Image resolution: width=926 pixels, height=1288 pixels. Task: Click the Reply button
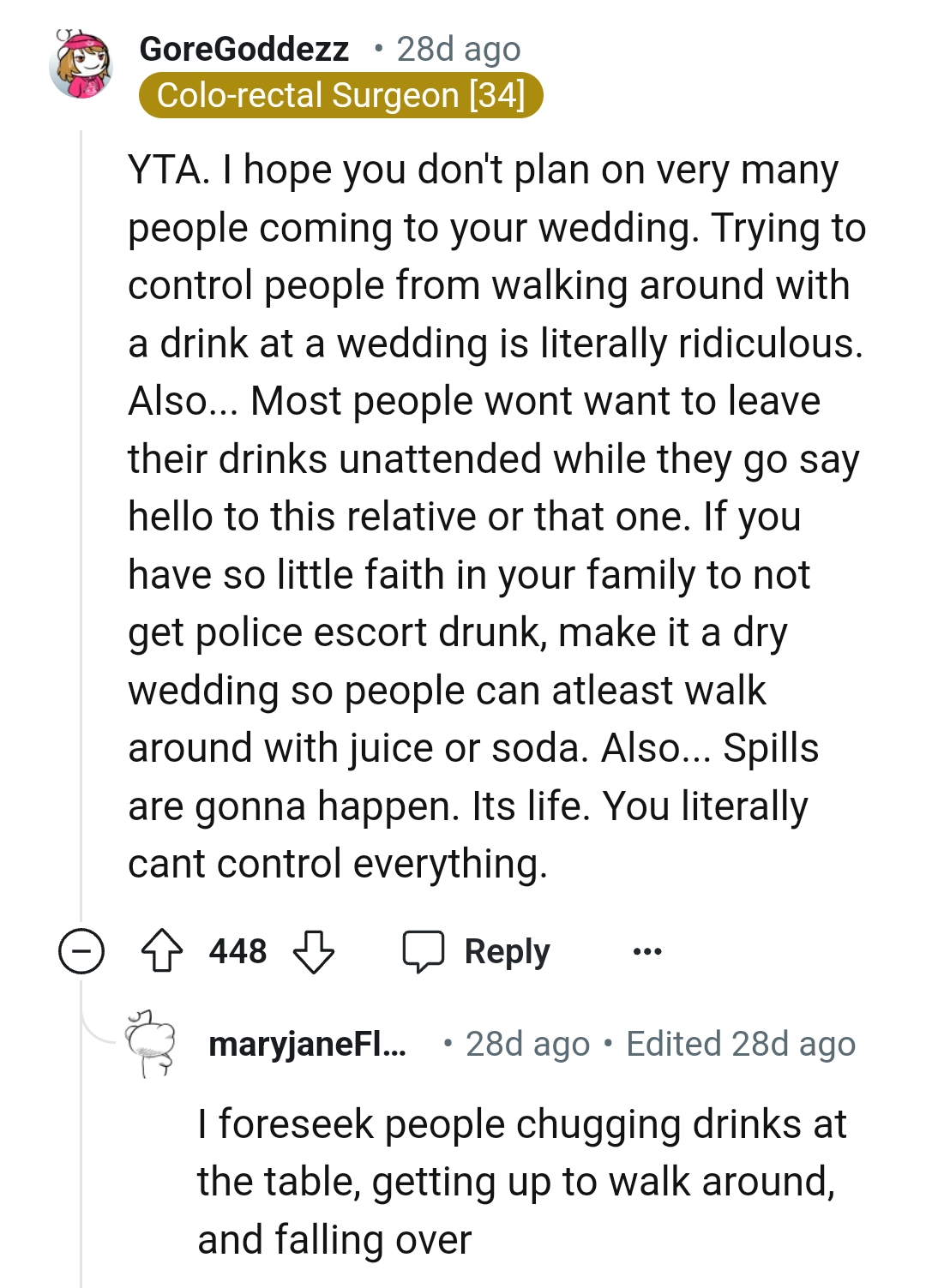click(506, 950)
